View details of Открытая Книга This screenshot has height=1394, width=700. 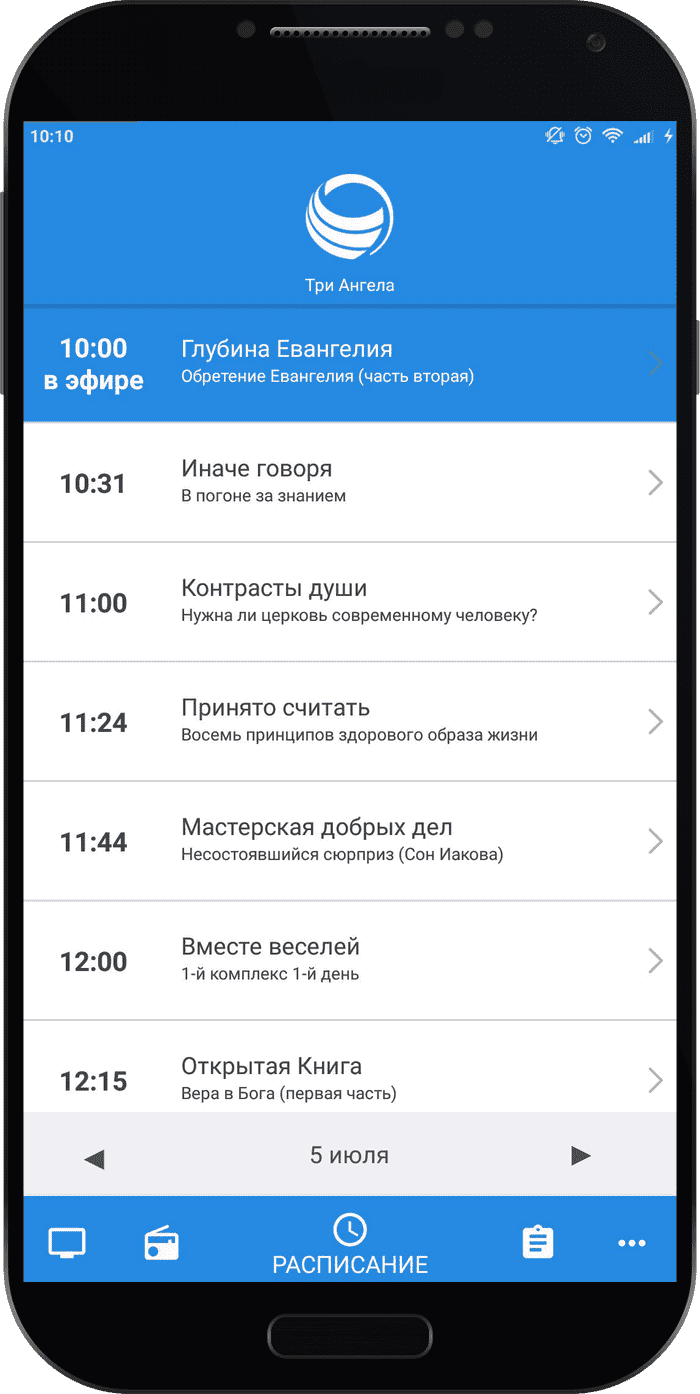pyautogui.click(x=349, y=1067)
